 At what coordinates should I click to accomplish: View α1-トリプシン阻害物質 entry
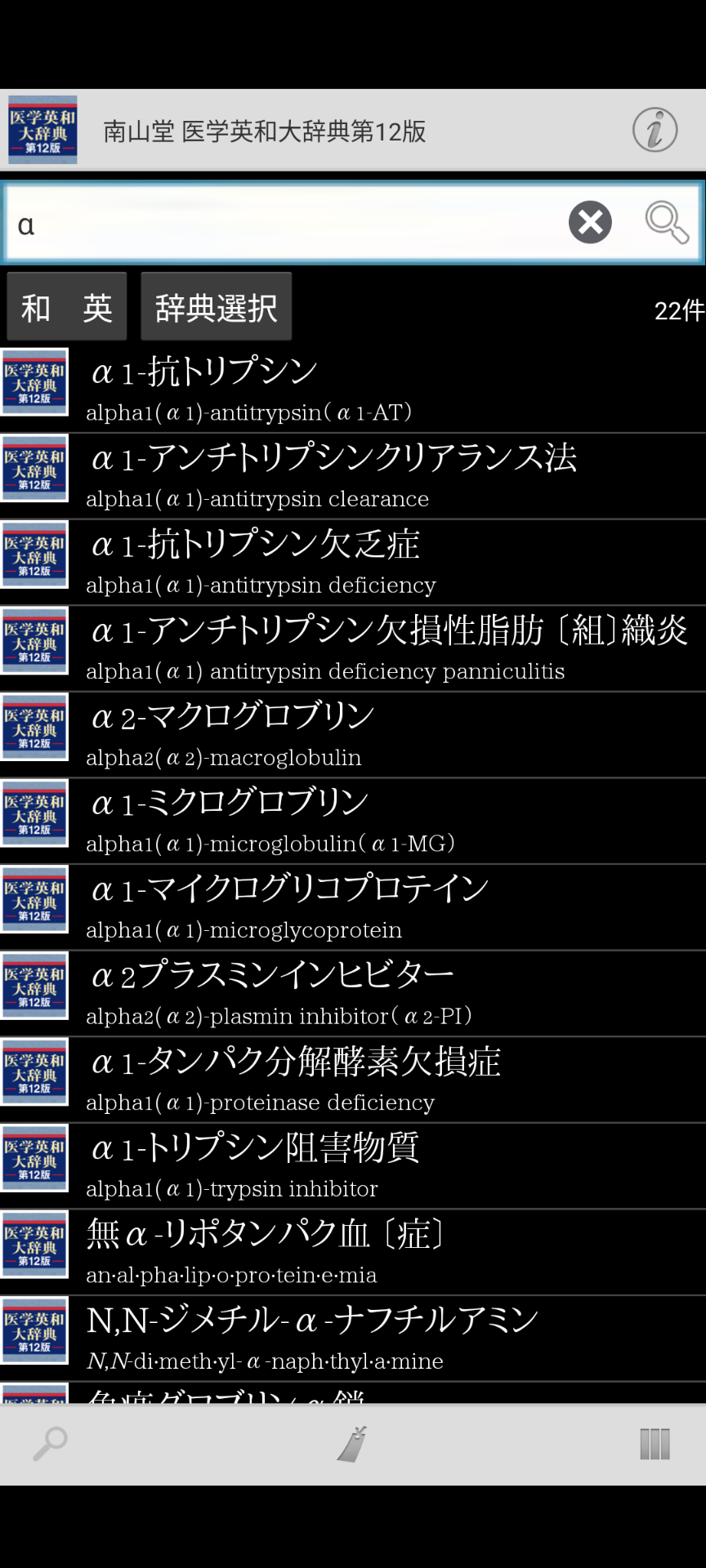pyautogui.click(x=353, y=1165)
